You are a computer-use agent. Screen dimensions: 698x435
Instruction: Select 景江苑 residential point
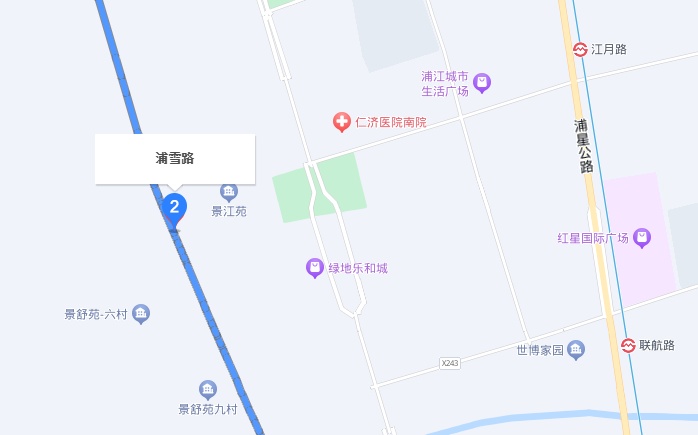(x=229, y=192)
